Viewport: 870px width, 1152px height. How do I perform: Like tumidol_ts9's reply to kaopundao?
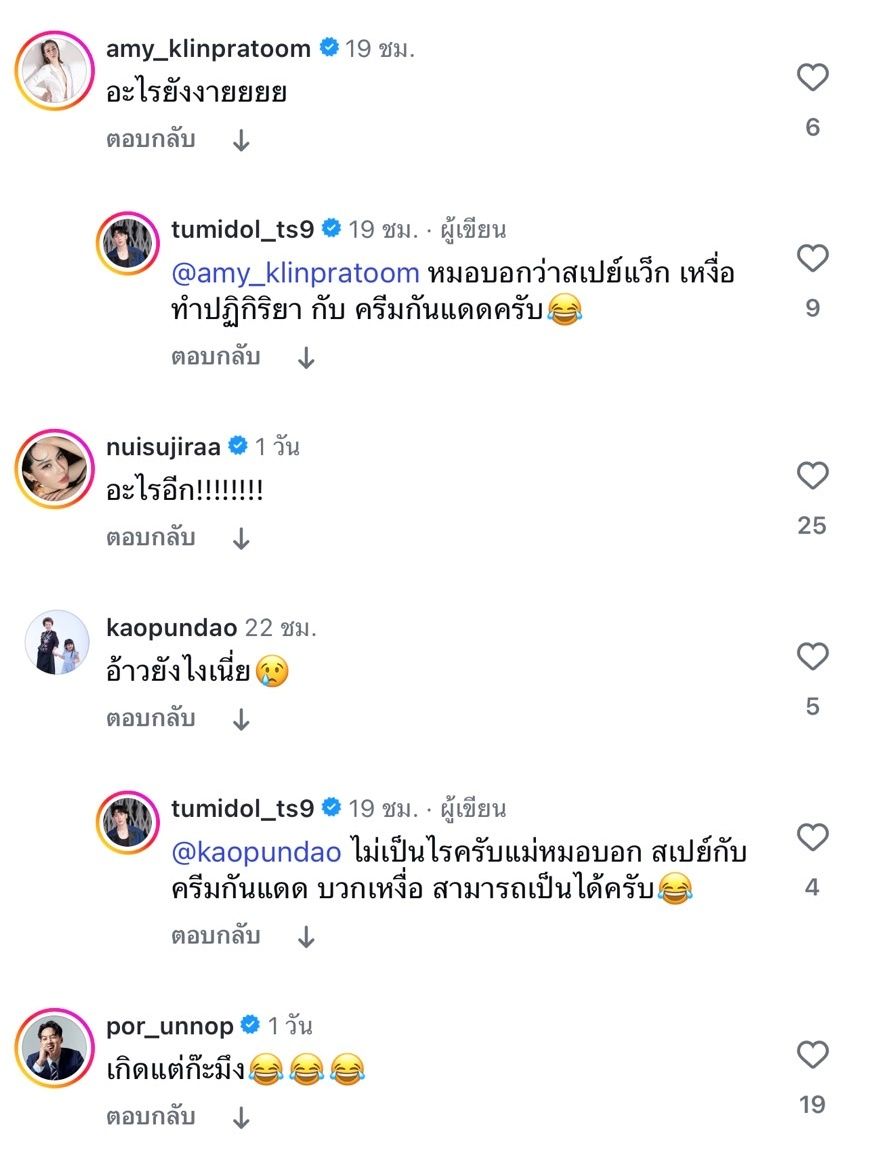click(x=812, y=838)
